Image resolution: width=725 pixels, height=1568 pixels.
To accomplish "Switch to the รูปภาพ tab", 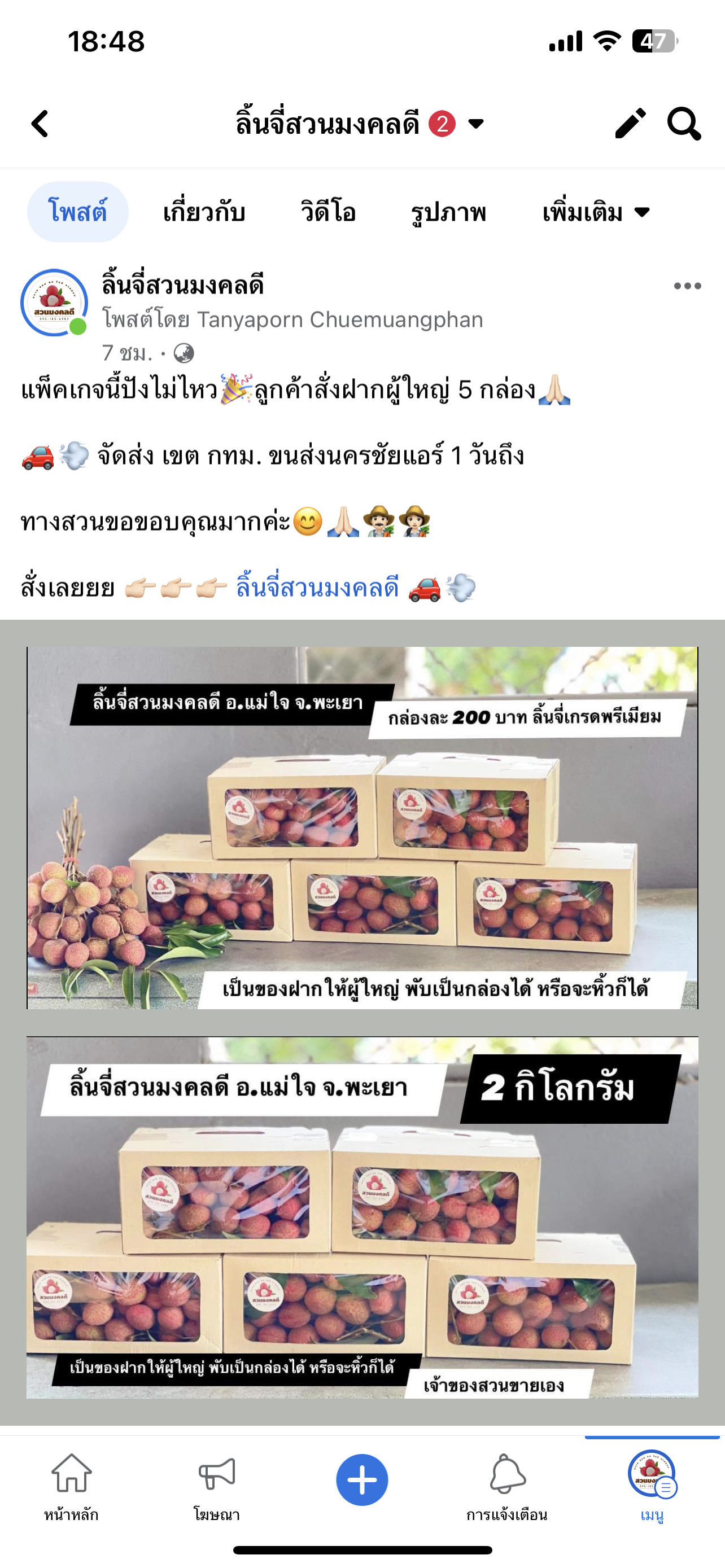I will pos(449,212).
